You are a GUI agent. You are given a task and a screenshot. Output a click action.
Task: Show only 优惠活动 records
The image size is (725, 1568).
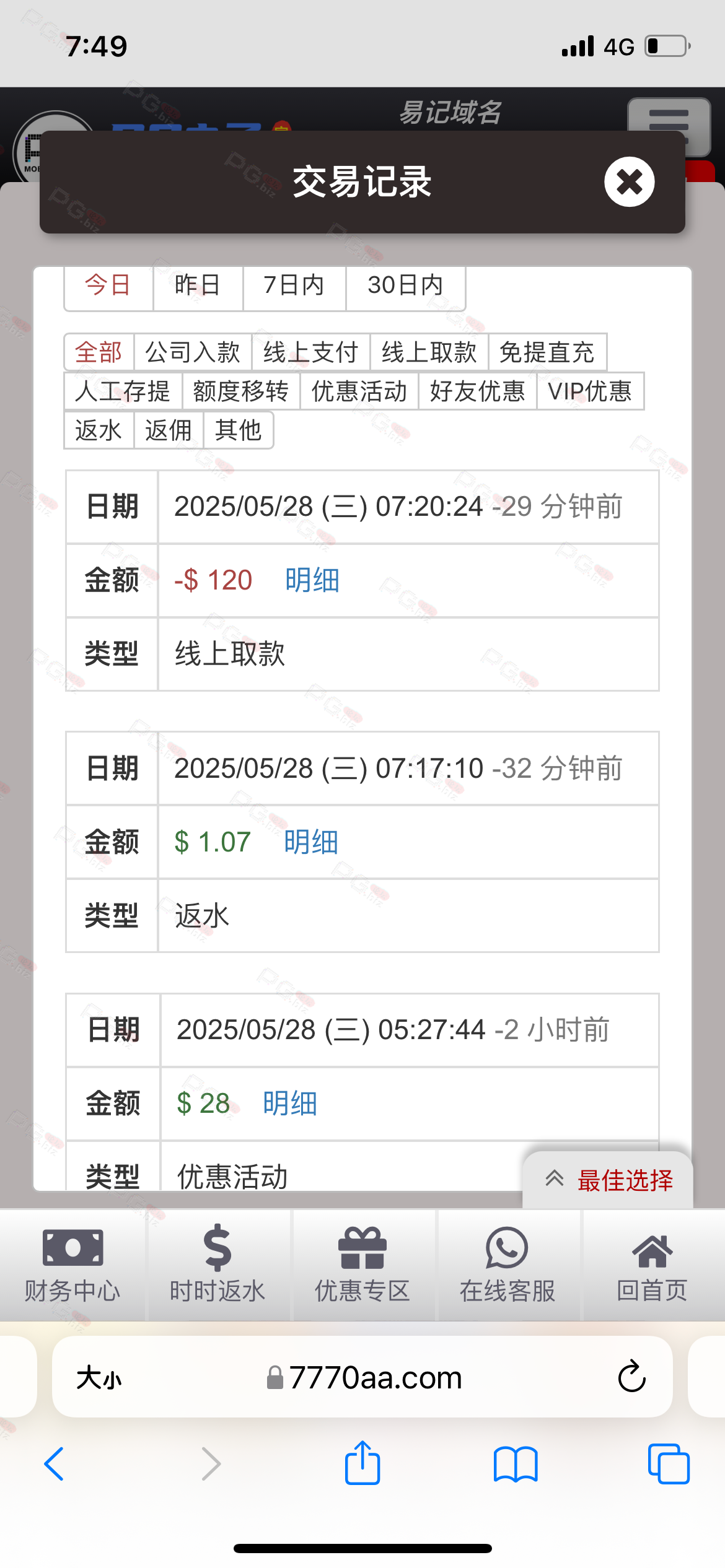click(x=359, y=391)
